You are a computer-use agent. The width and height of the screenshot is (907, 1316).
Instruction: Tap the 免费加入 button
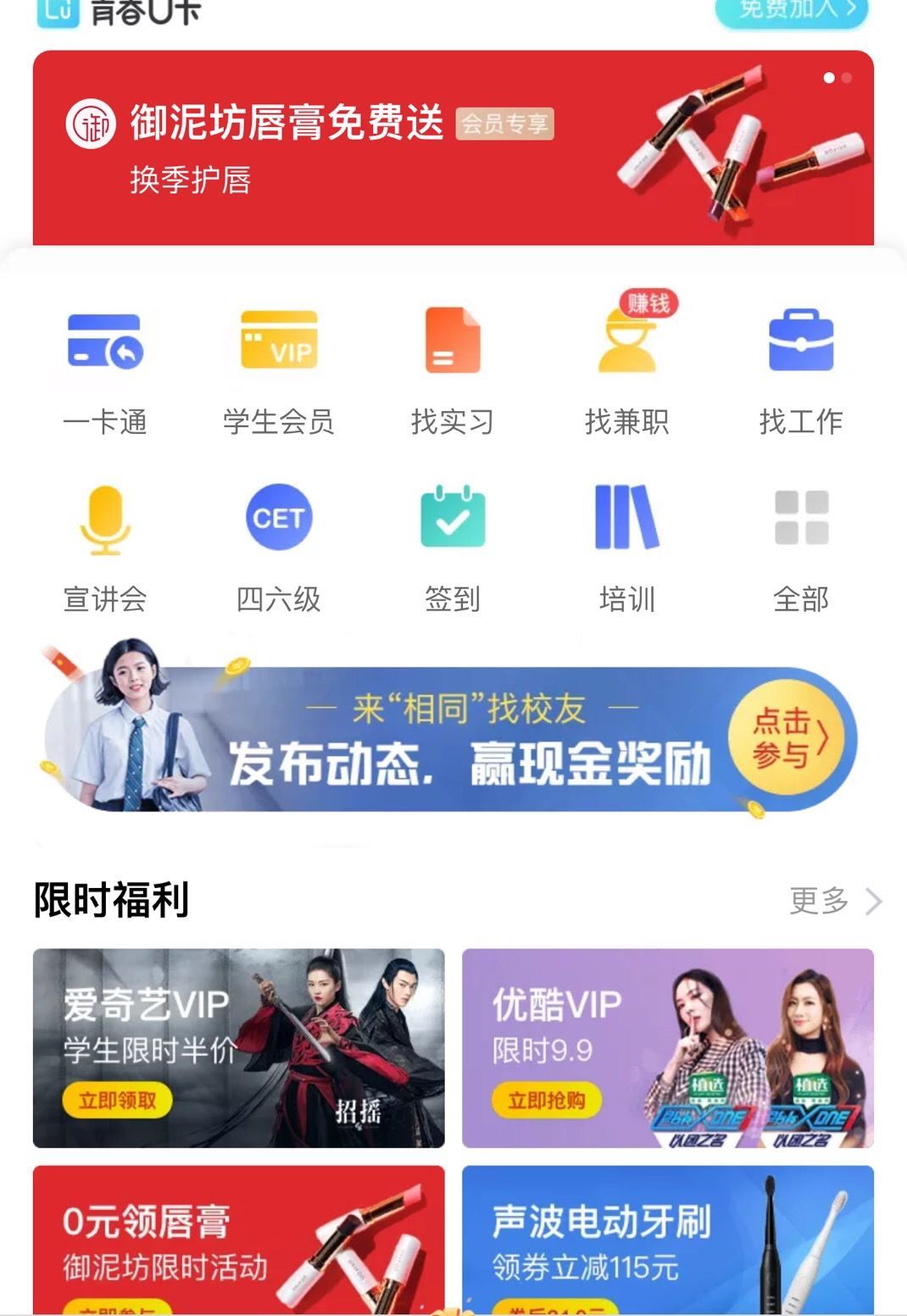click(793, 12)
